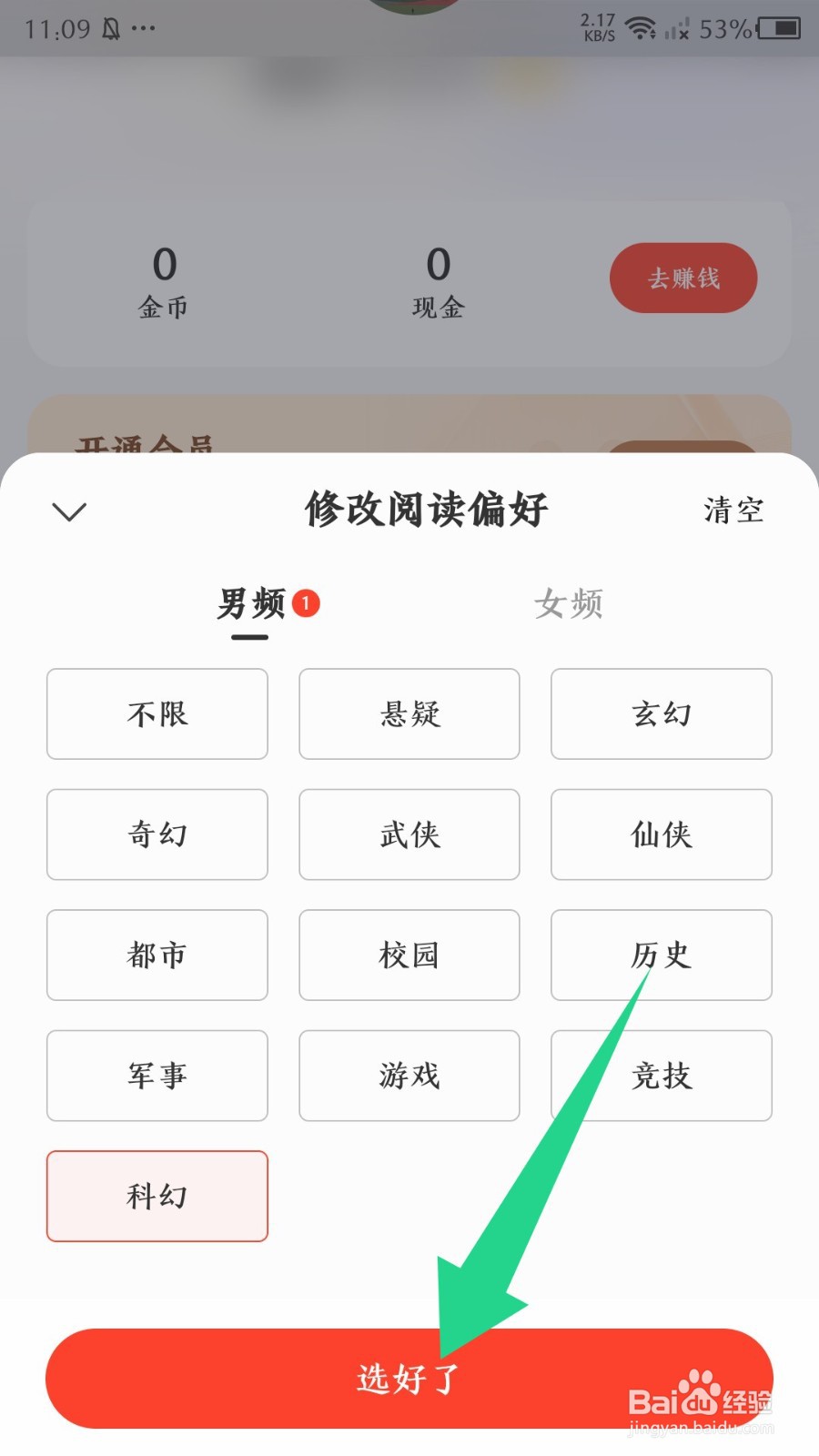Collapse the preference sheet via the down chevron
819x1456 pixels.
[68, 511]
